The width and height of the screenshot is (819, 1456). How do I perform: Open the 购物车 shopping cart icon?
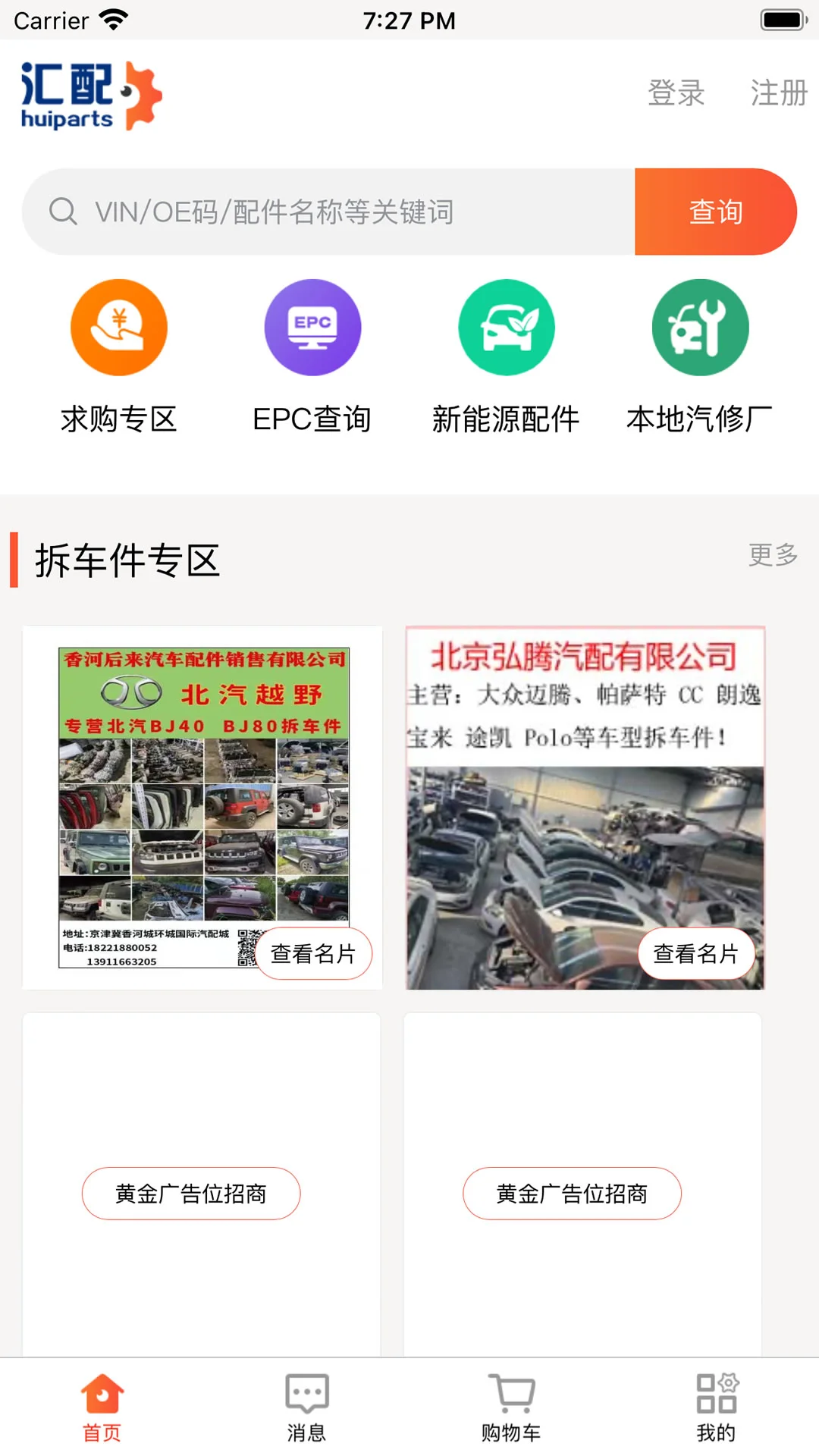(x=512, y=1398)
